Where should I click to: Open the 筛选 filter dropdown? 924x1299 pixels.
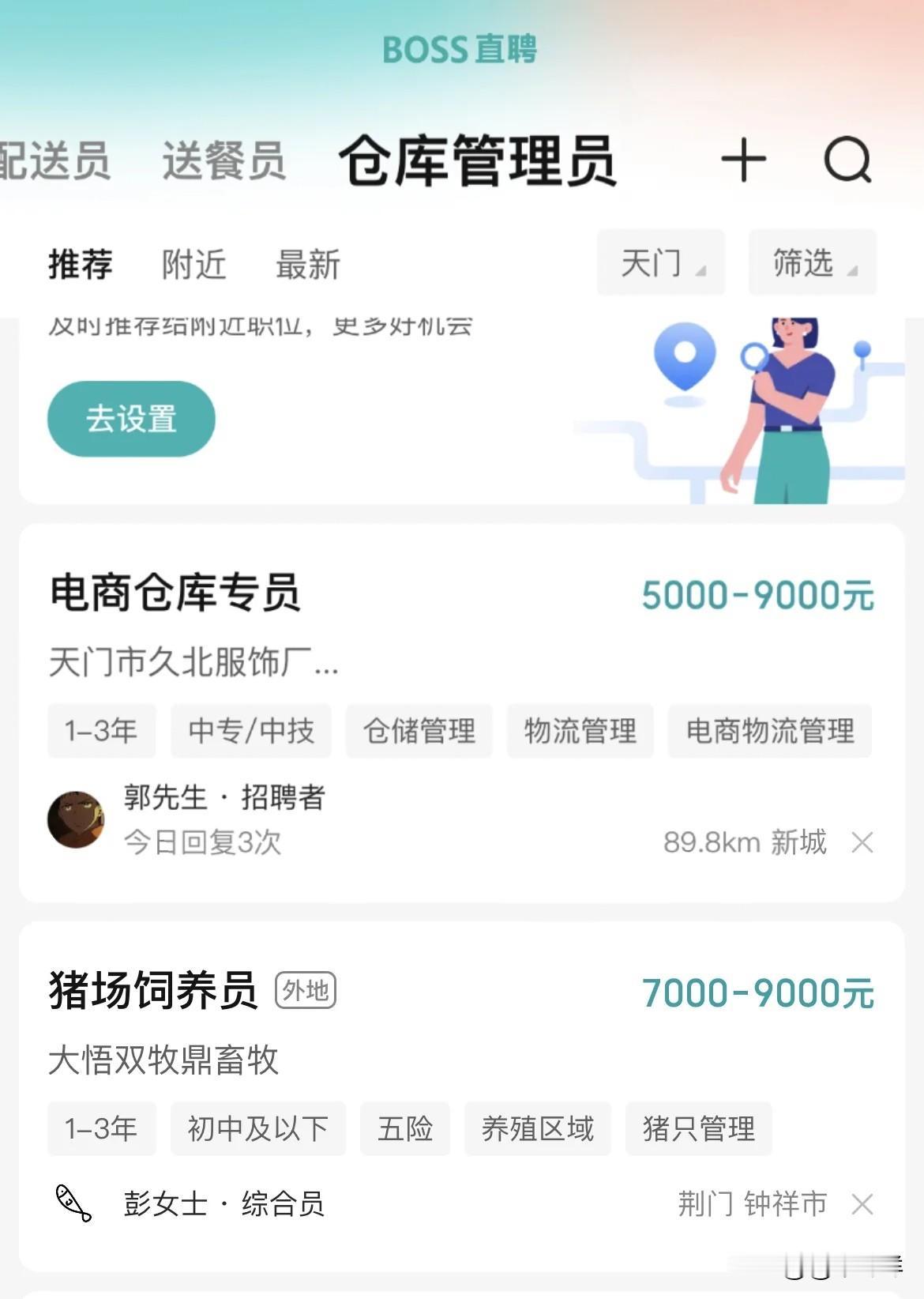click(811, 264)
